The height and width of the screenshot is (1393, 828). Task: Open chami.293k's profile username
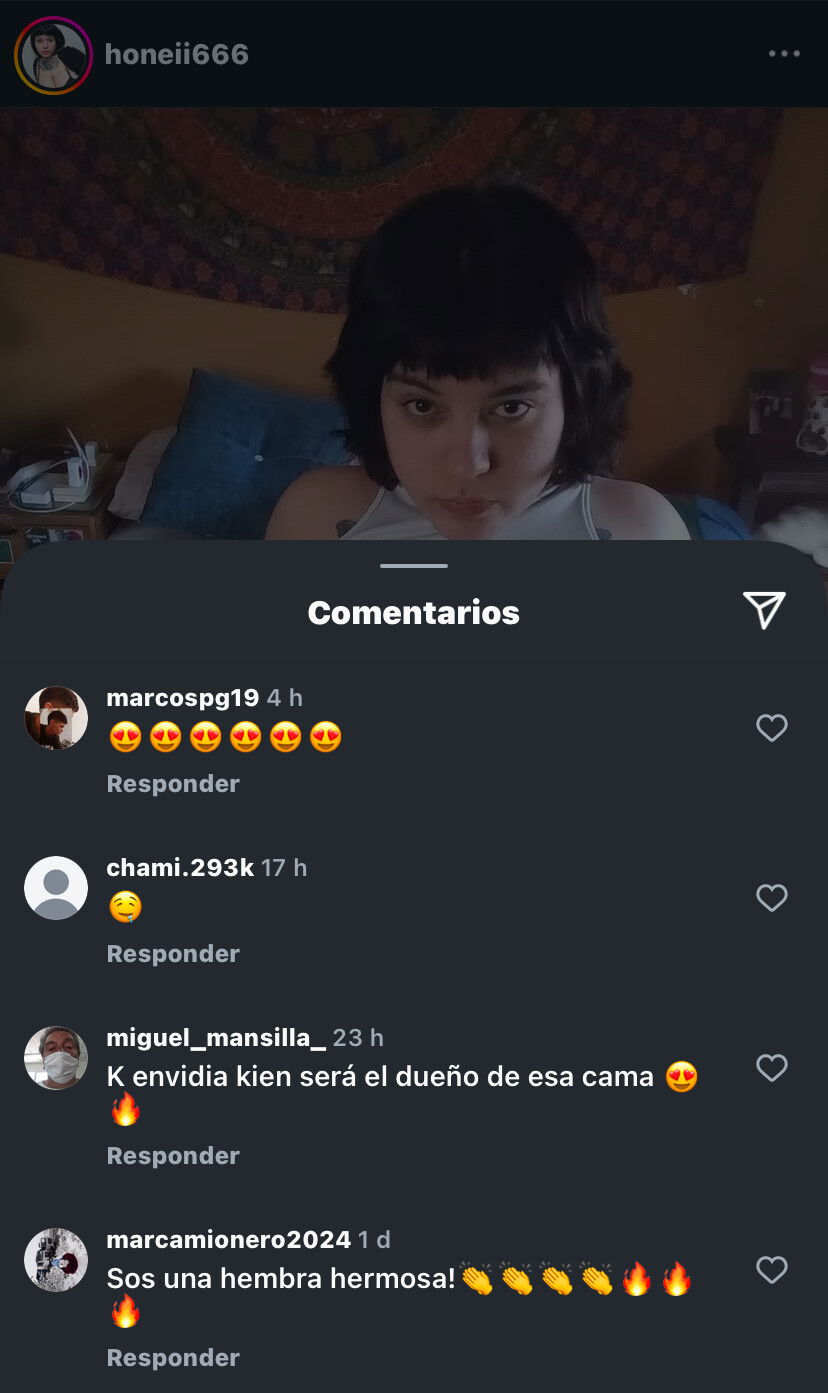(x=180, y=868)
